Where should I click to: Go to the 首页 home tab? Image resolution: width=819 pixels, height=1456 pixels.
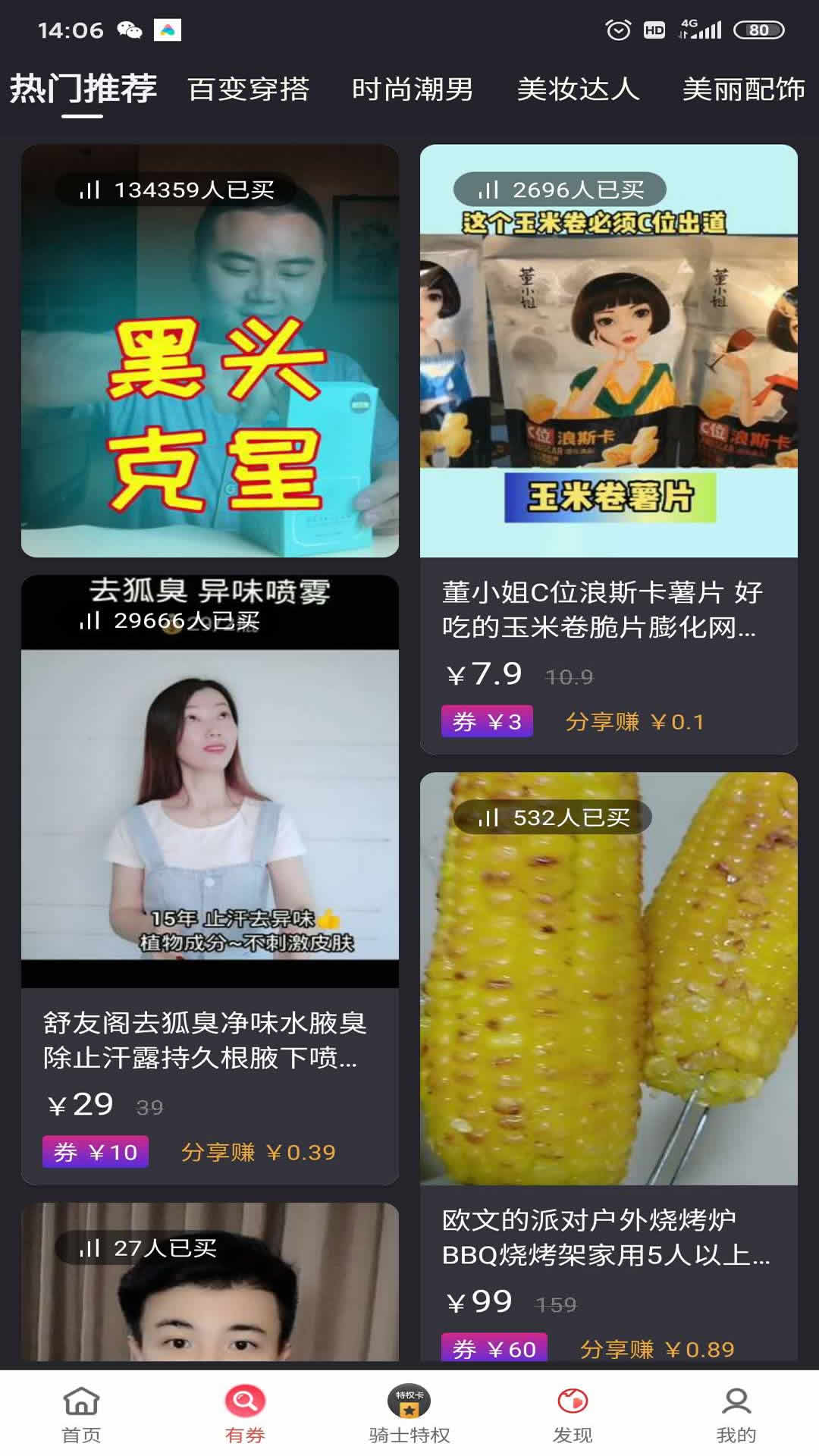(81, 1414)
